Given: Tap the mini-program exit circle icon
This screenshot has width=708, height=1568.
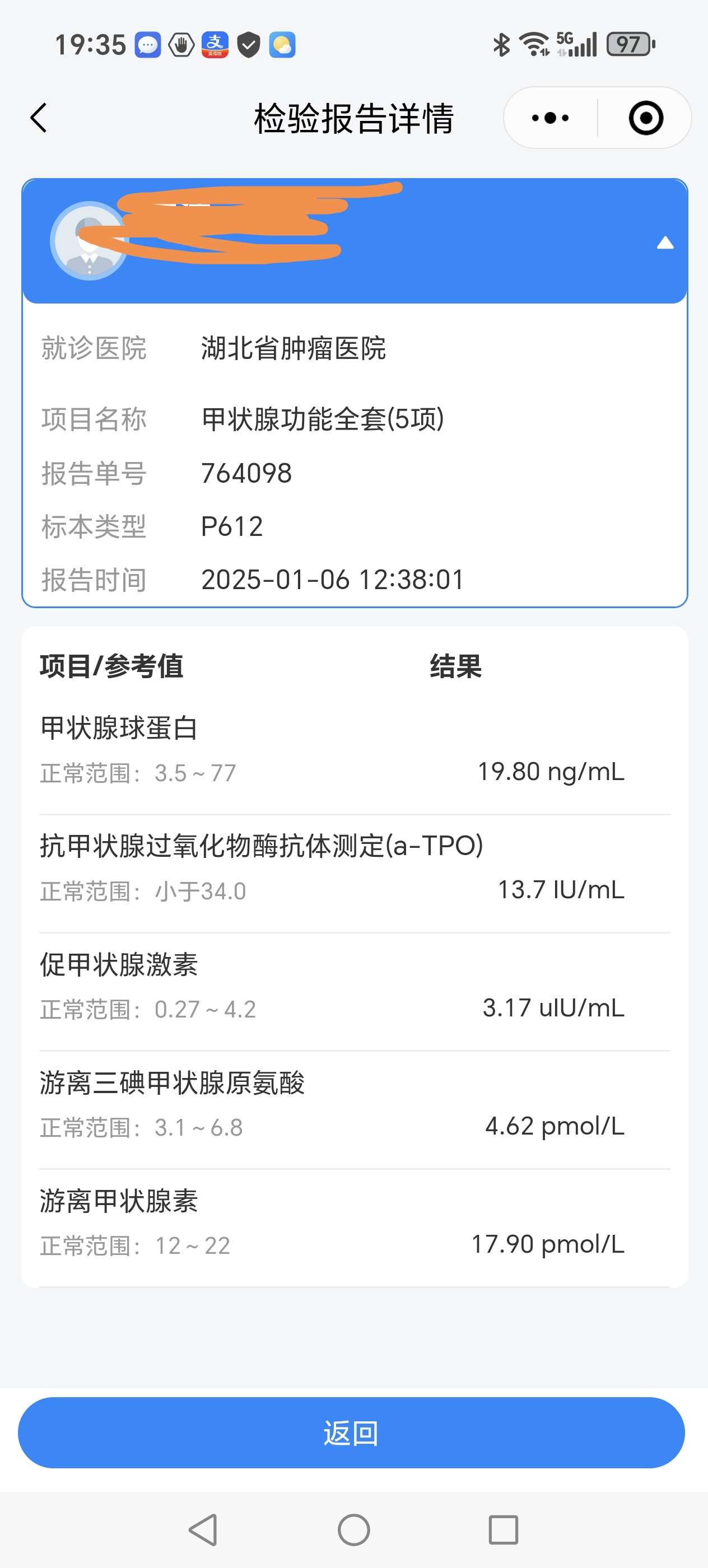Looking at the screenshot, I should 645,118.
